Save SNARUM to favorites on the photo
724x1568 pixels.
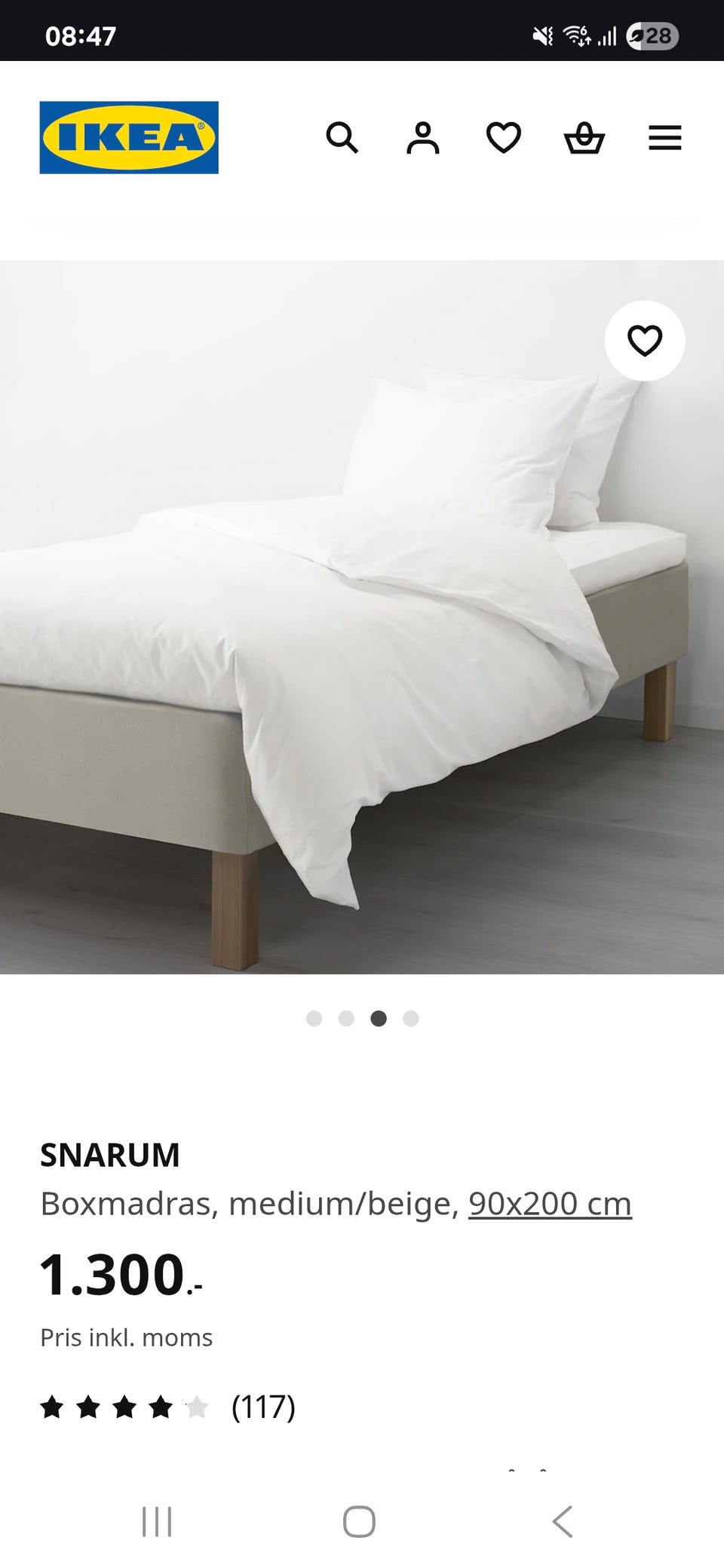[x=644, y=341]
